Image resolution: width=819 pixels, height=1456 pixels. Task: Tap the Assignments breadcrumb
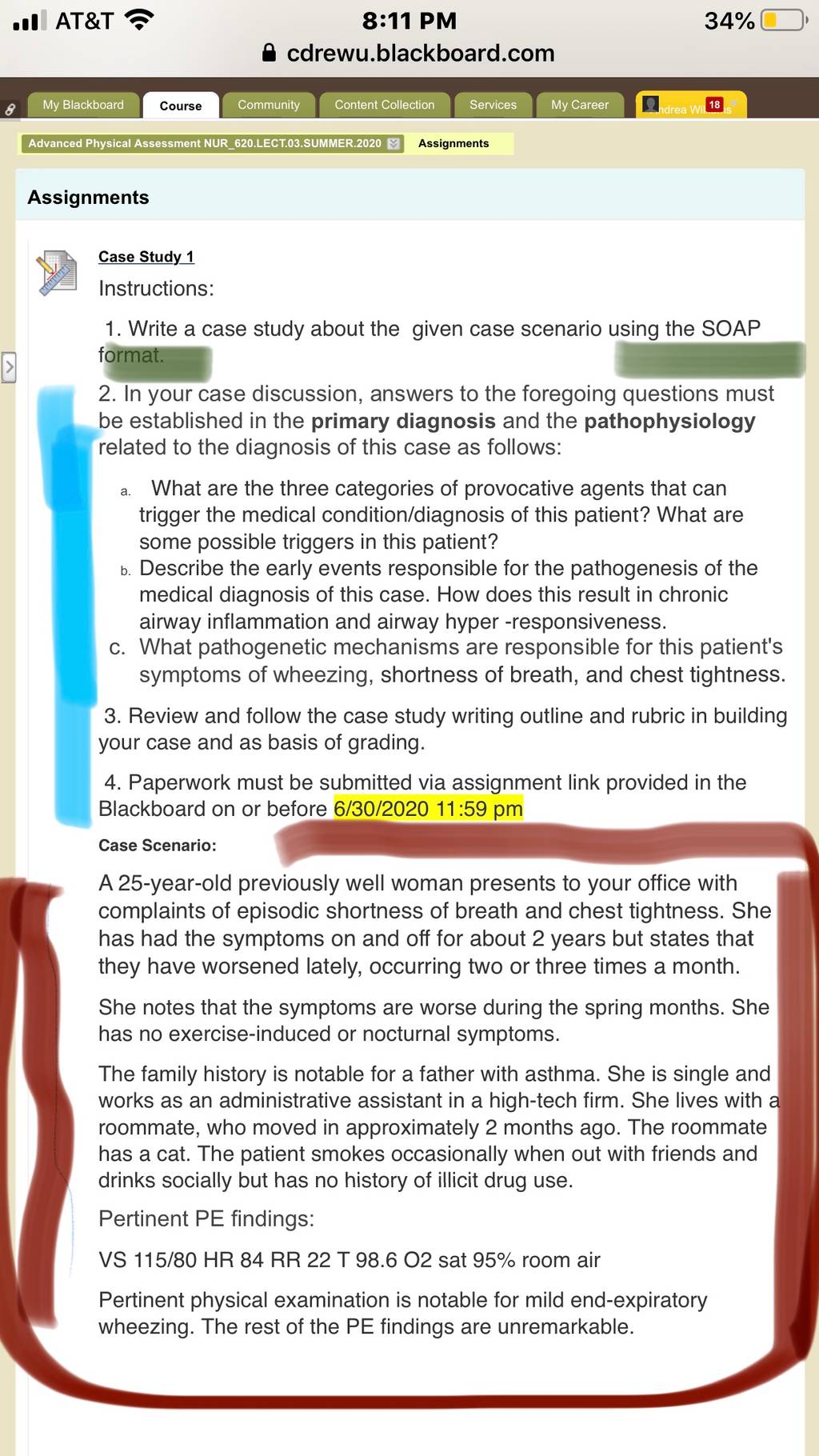(453, 144)
